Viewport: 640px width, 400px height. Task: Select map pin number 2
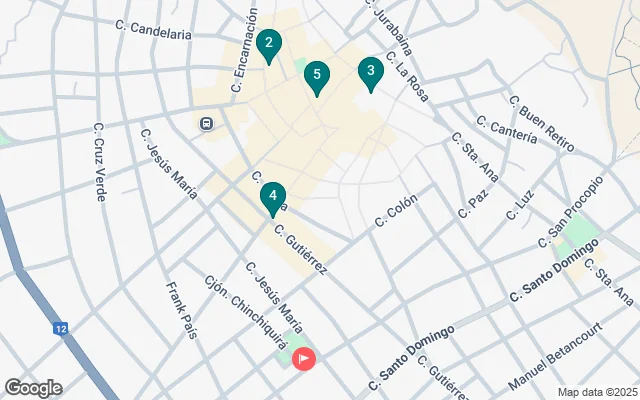(268, 44)
